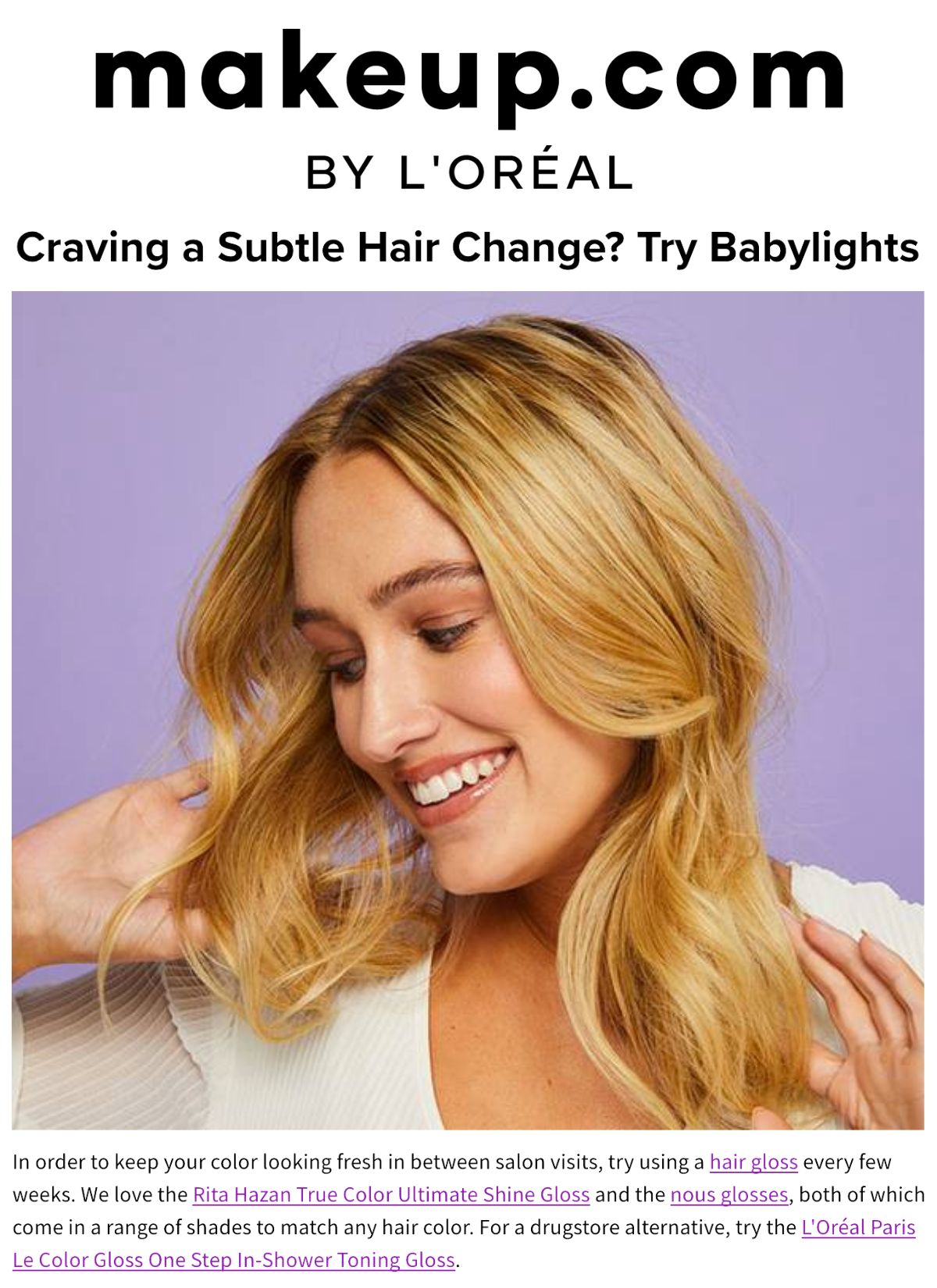The height and width of the screenshot is (1288, 937).
Task: Visit the L'Oréal Paris Le Color Gloss link
Action: tap(233, 1260)
